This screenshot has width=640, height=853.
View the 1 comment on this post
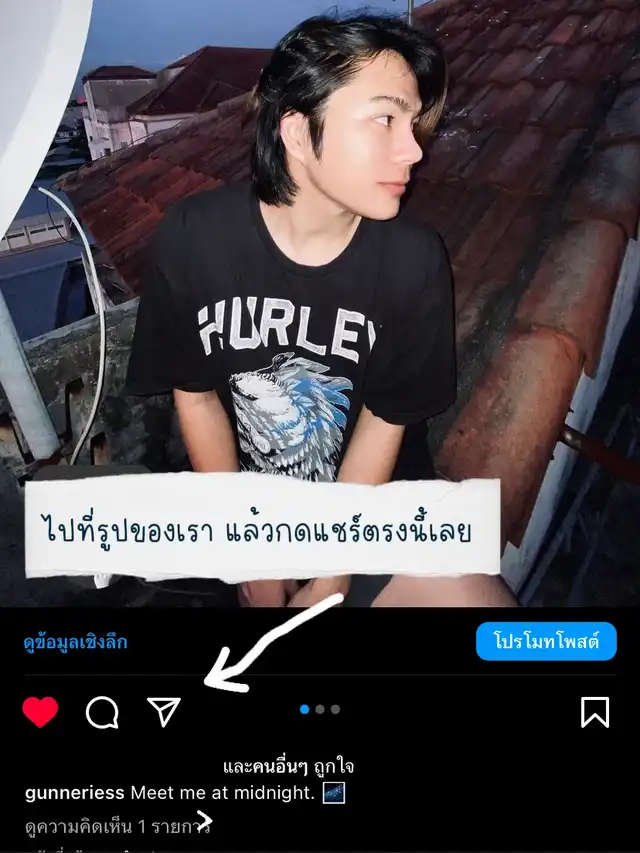pyautogui.click(x=118, y=826)
